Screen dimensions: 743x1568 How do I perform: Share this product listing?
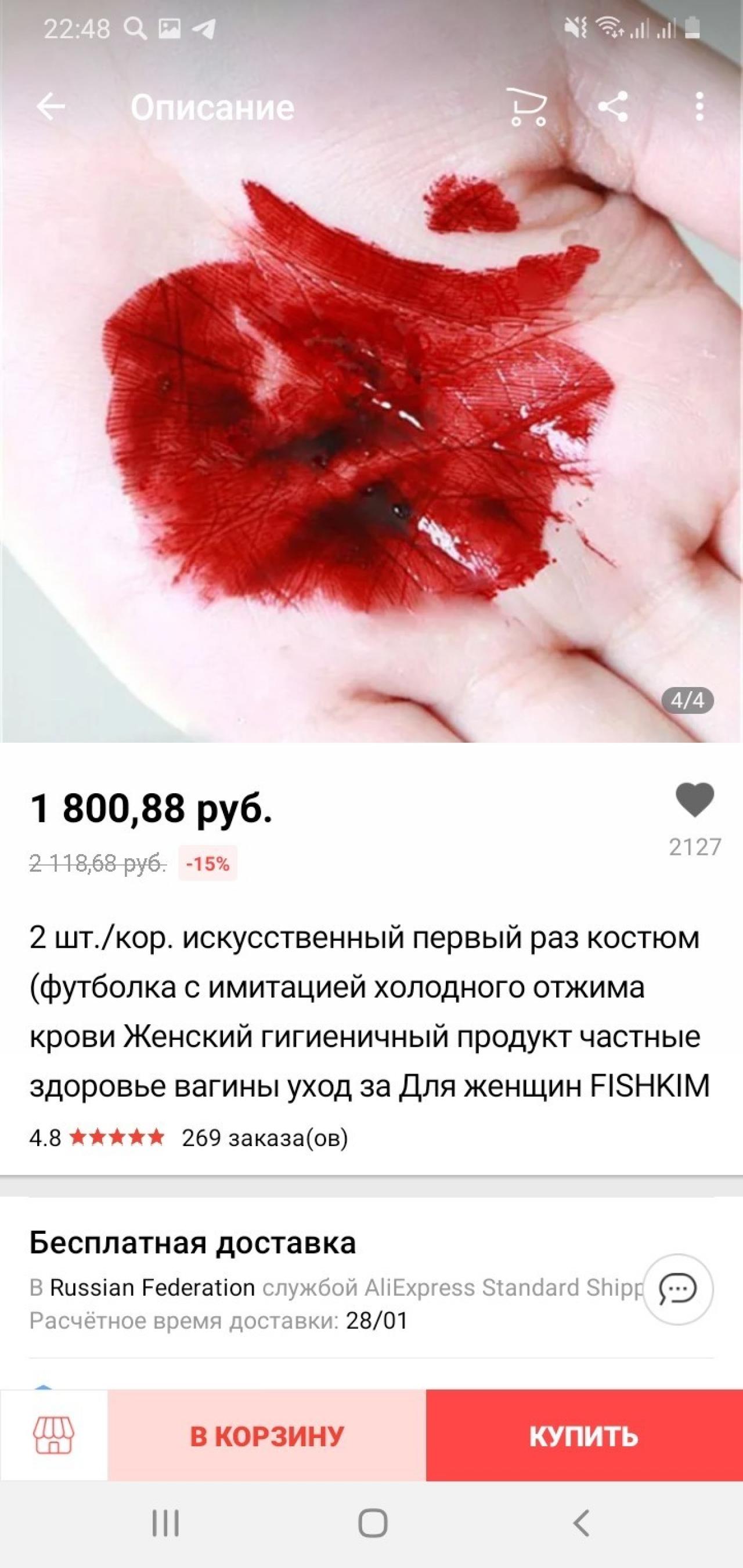point(612,107)
